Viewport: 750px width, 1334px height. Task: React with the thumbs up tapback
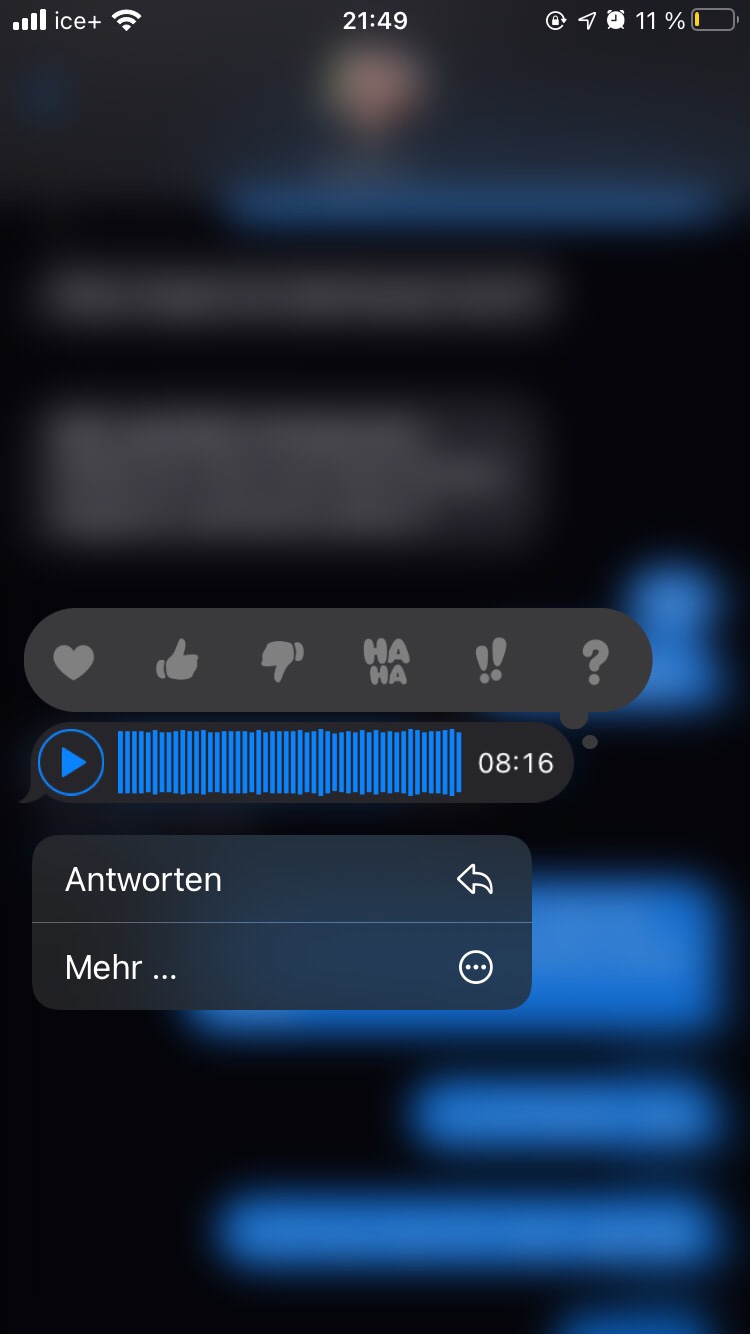pyautogui.click(x=178, y=662)
